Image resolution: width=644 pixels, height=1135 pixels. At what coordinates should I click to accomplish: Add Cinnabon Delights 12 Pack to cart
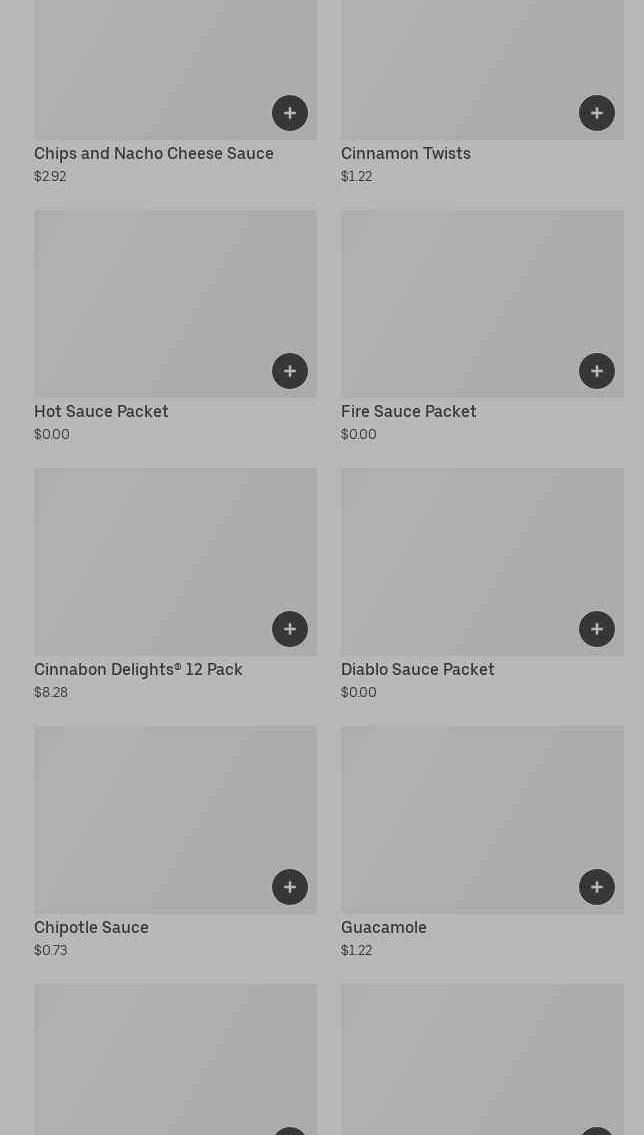[290, 629]
